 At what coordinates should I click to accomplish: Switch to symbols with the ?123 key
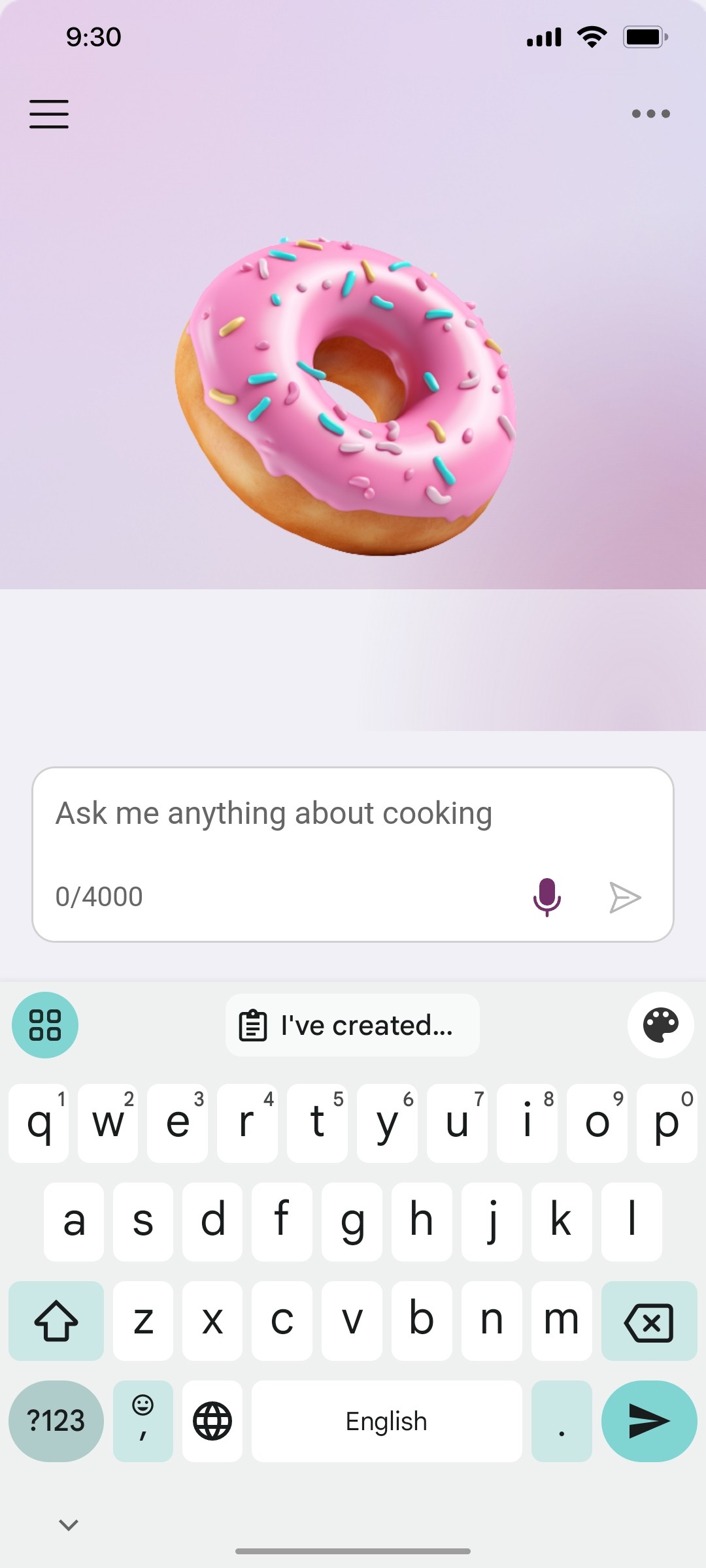(56, 1421)
